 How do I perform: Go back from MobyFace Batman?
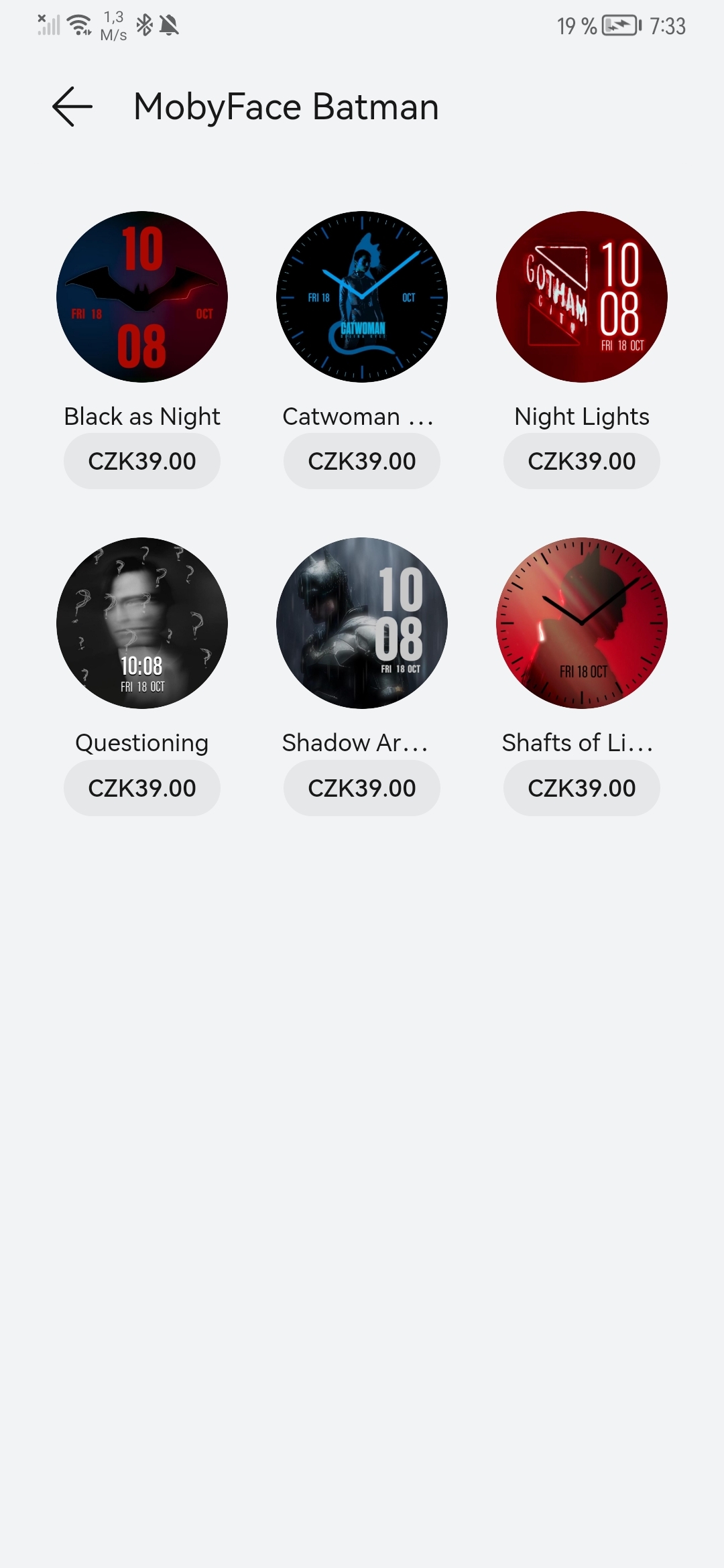click(x=72, y=107)
